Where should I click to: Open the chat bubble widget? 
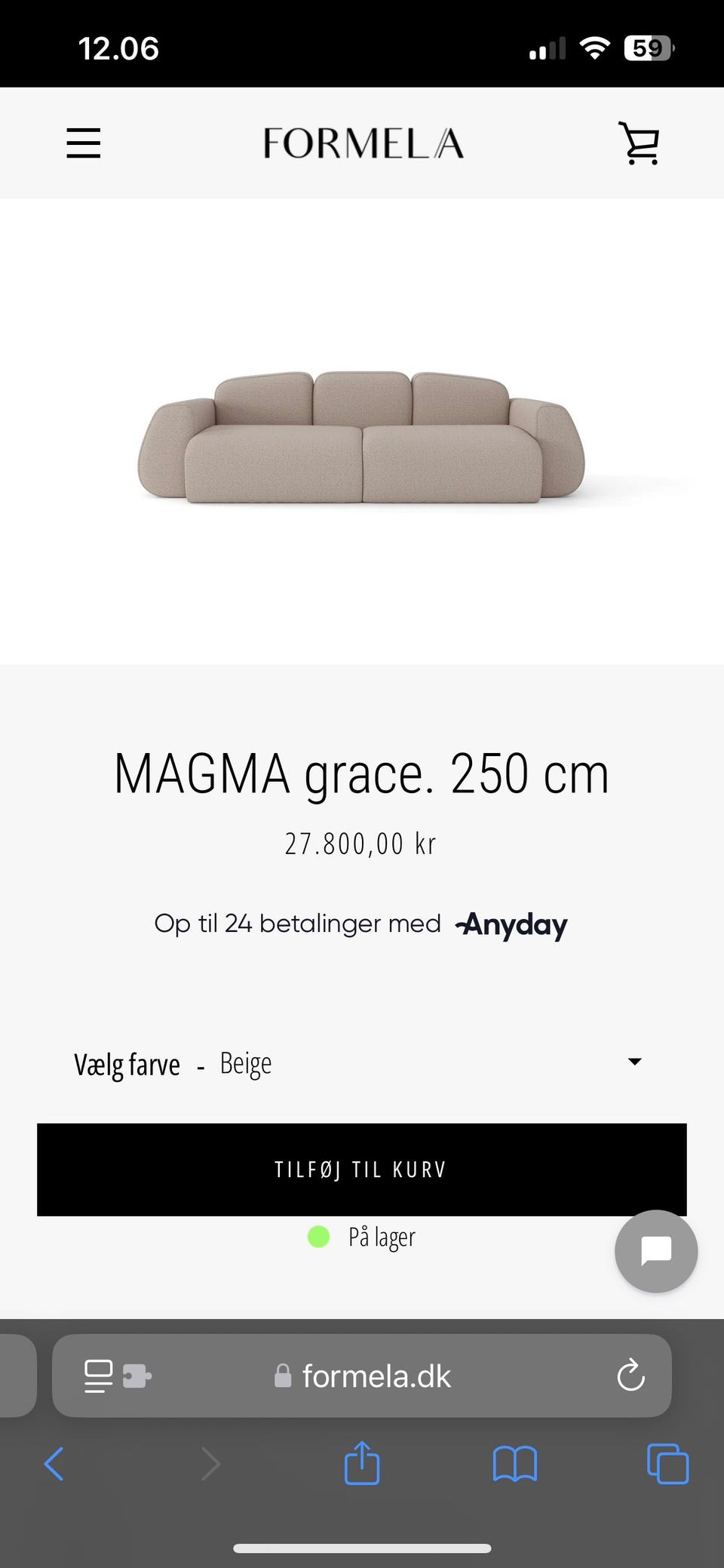(x=655, y=1252)
